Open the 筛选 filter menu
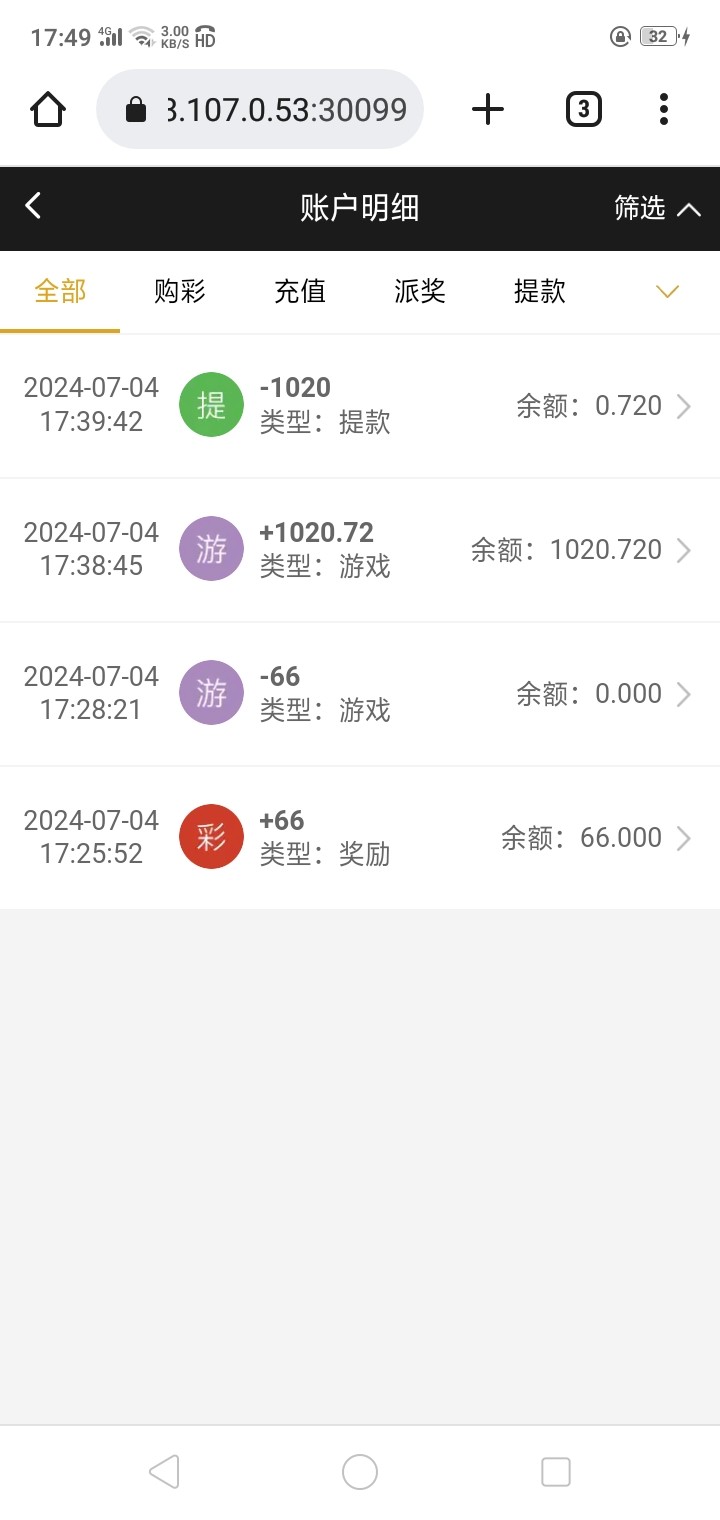720x1520 pixels. tap(656, 208)
